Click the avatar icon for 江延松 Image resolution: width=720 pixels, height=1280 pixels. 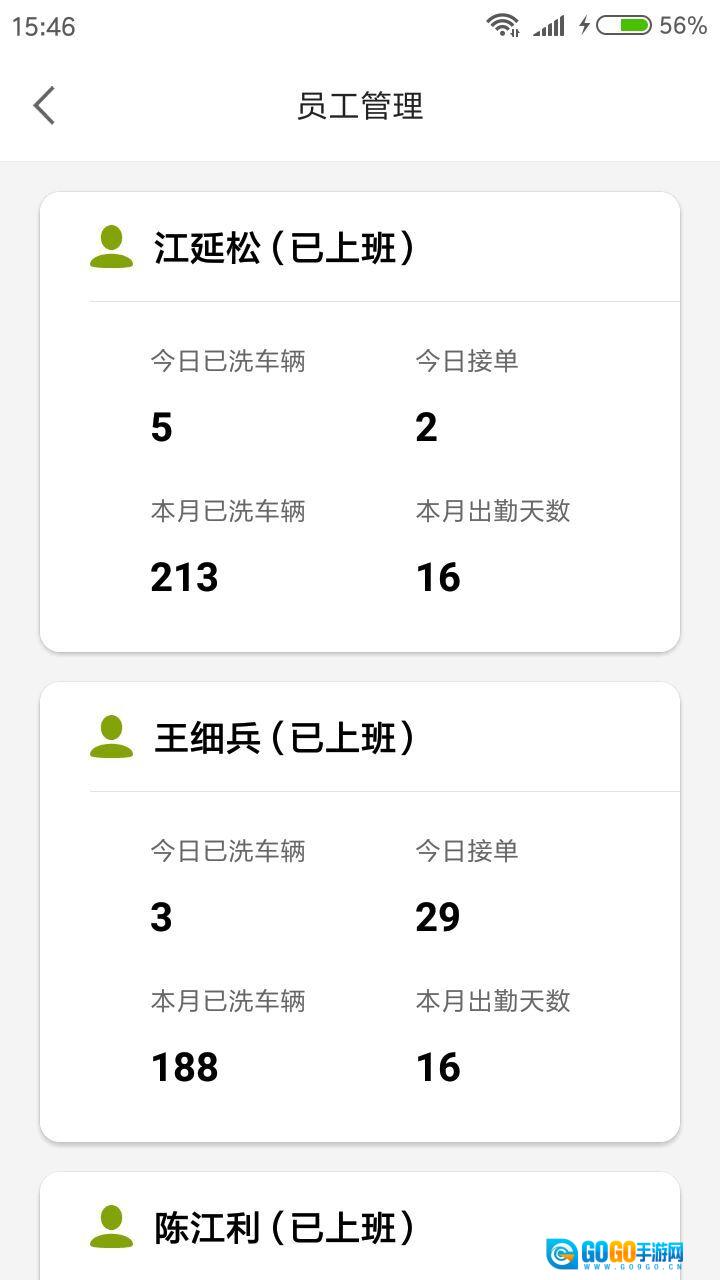tap(111, 247)
